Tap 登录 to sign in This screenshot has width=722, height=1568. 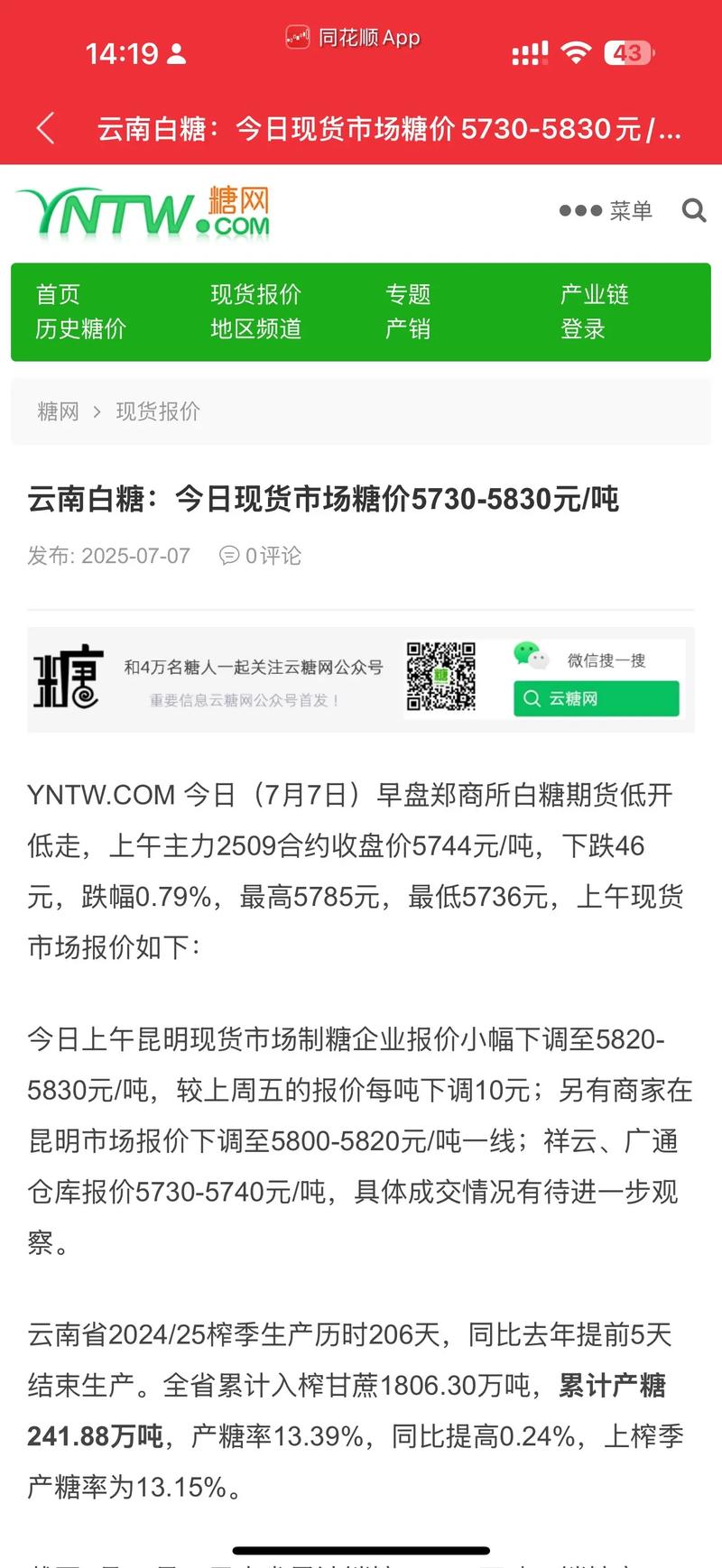[x=582, y=328]
